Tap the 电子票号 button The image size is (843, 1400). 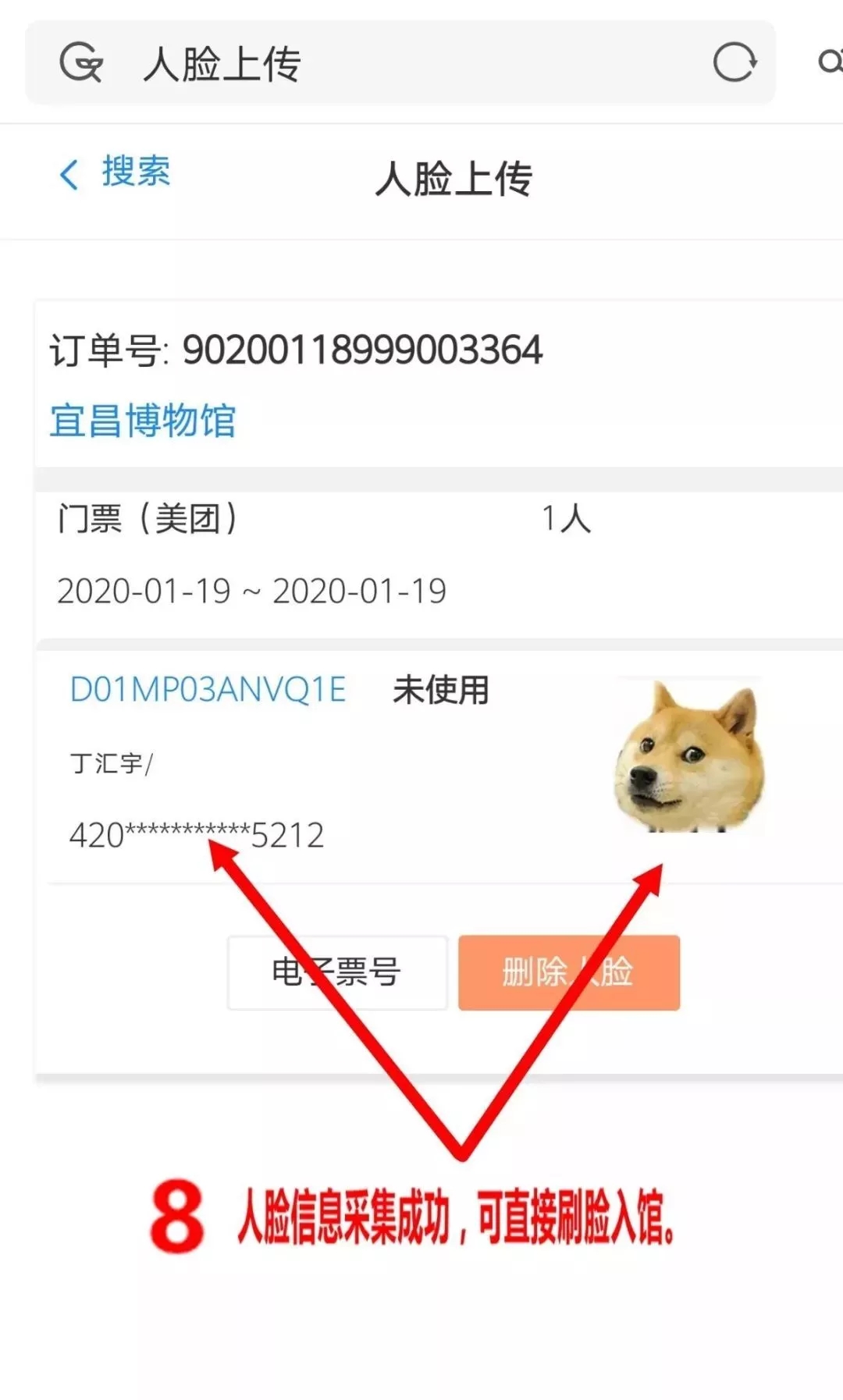[337, 972]
